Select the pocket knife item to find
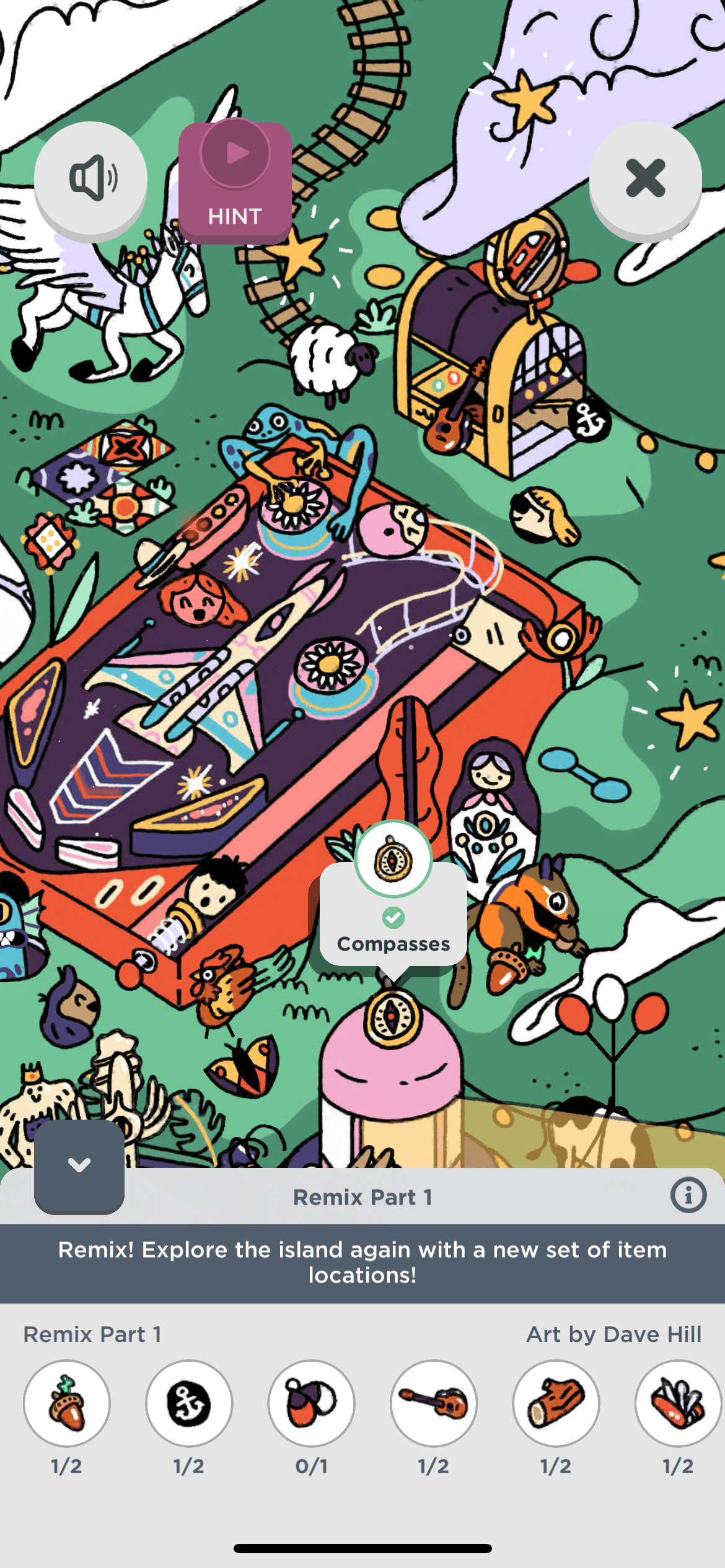 coord(677,1403)
